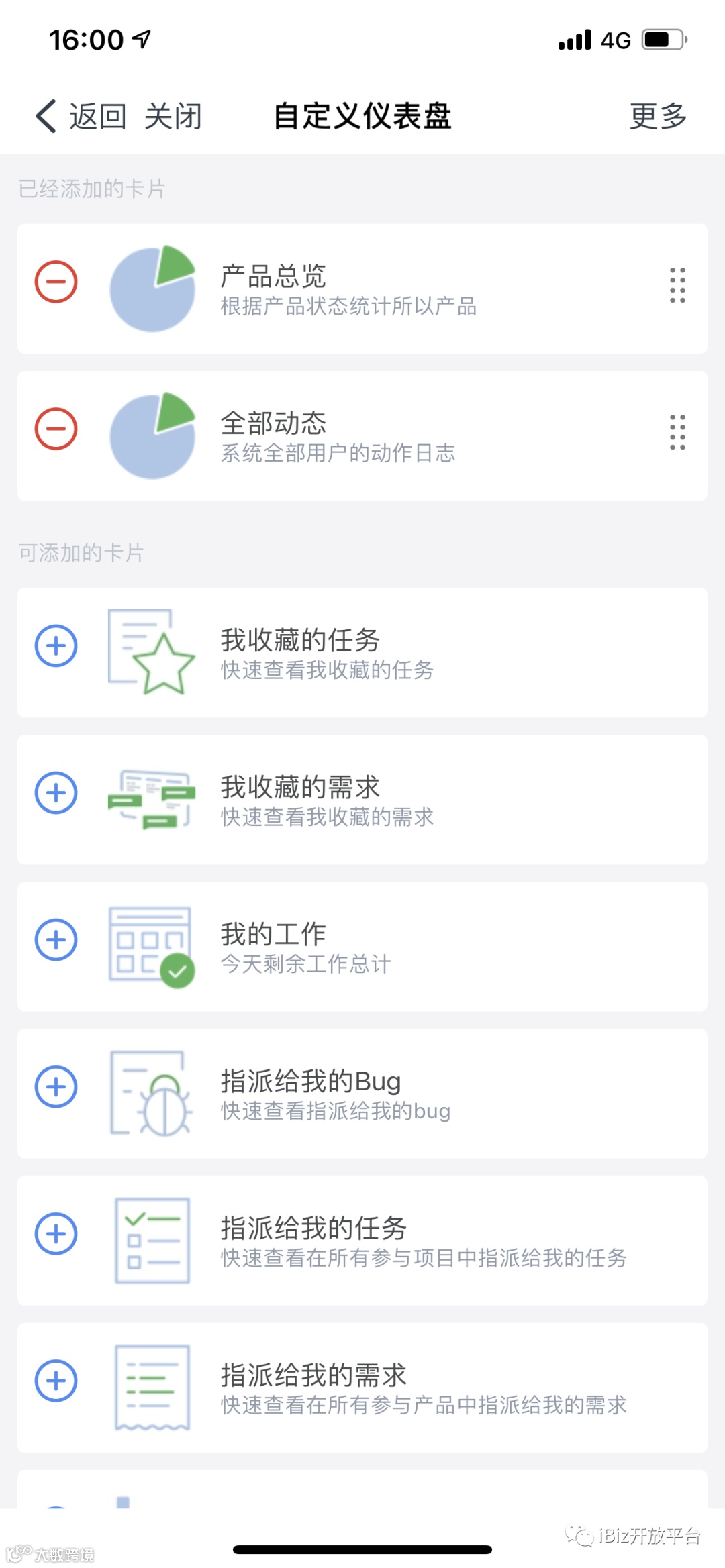Tap the 返回 back button

[81, 116]
